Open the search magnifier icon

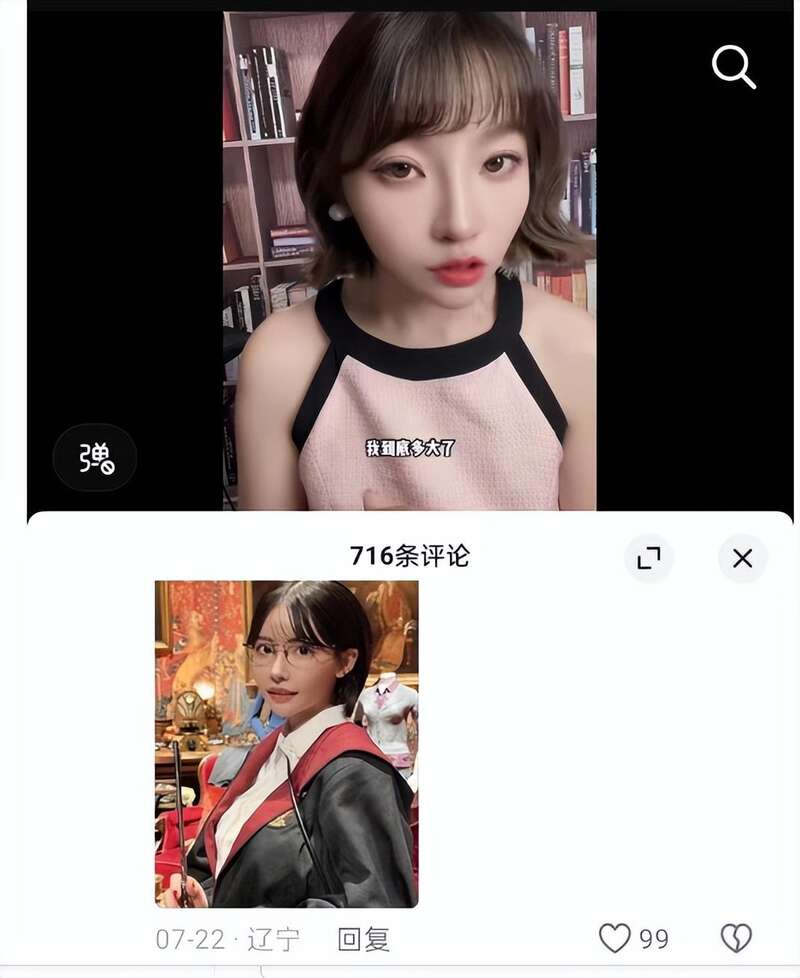point(734,67)
